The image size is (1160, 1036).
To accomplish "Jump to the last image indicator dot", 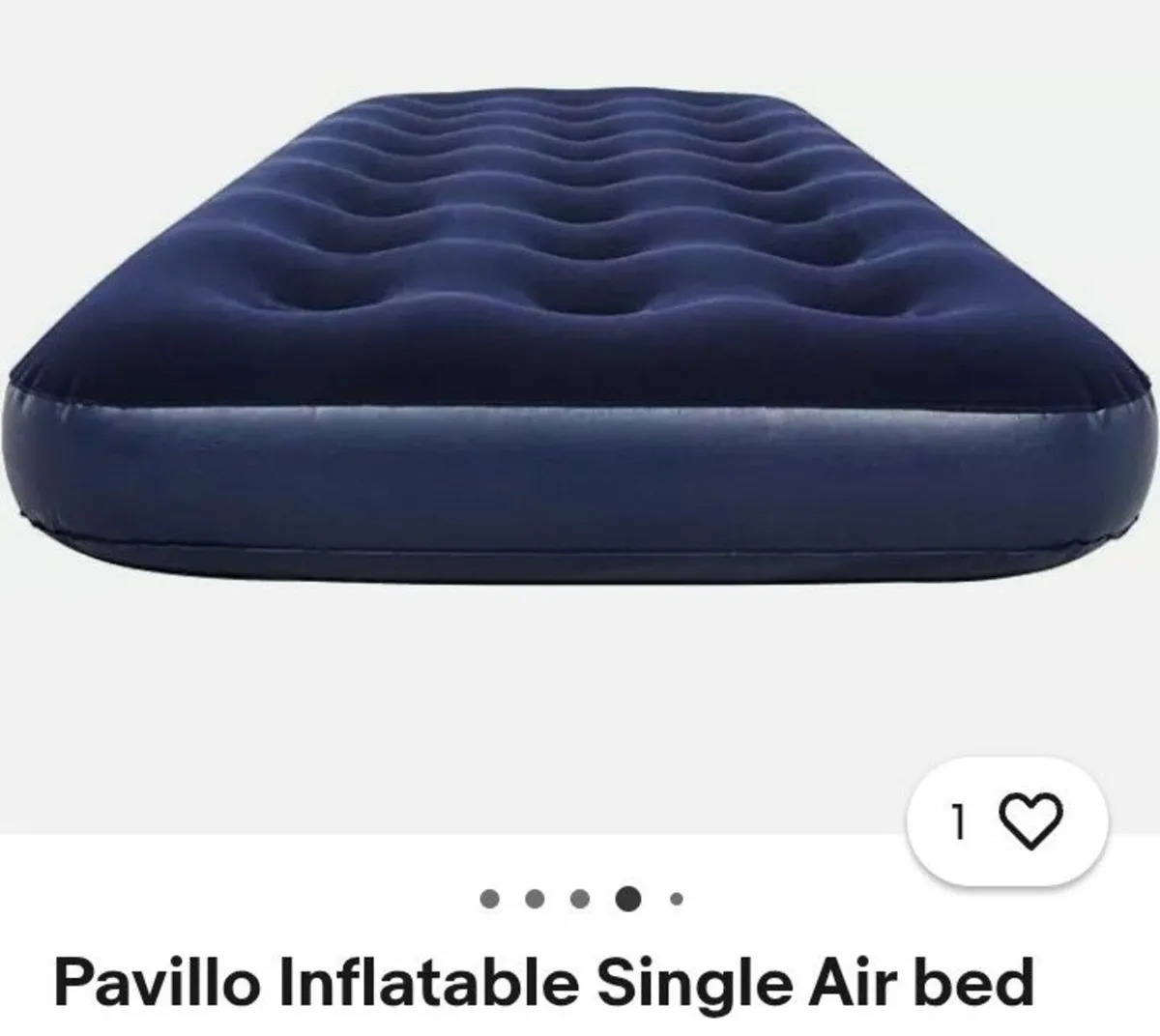I will [677, 900].
